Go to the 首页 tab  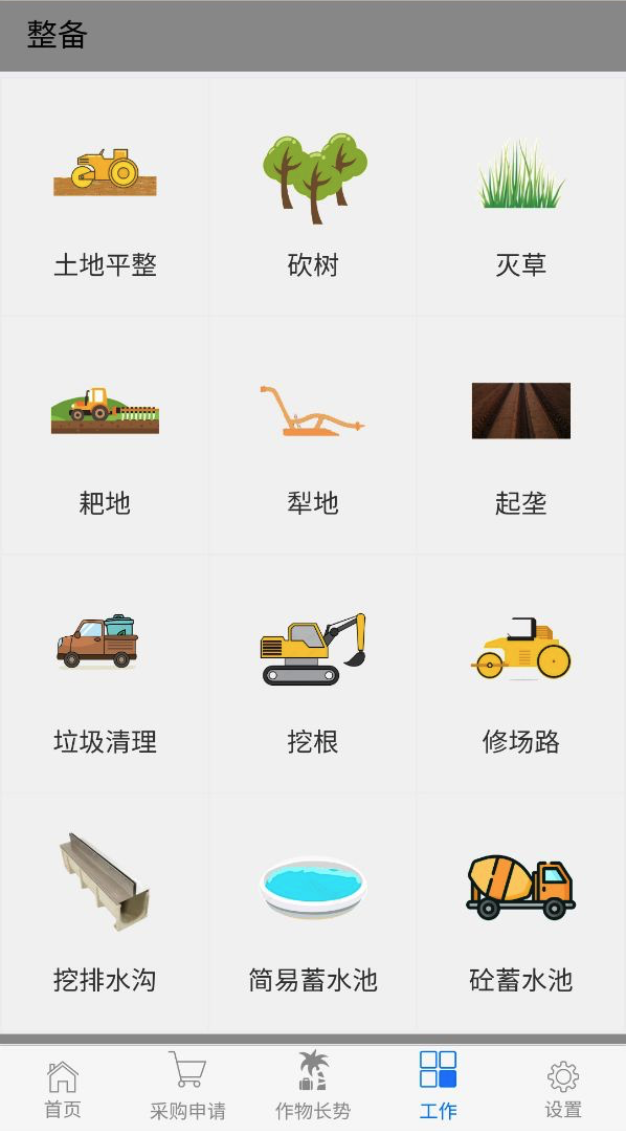pyautogui.click(x=62, y=1088)
